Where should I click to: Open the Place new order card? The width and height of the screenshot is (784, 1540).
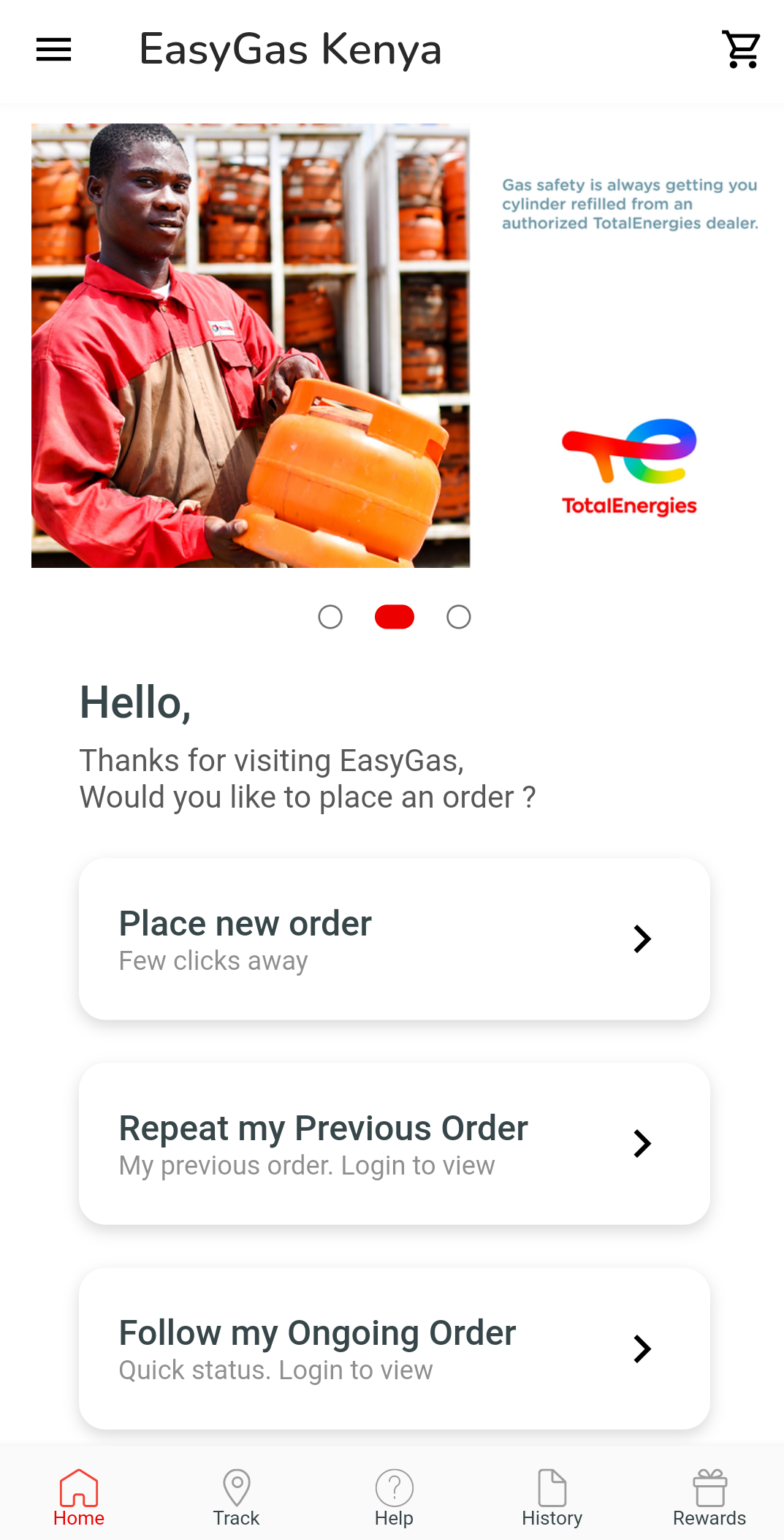click(395, 939)
